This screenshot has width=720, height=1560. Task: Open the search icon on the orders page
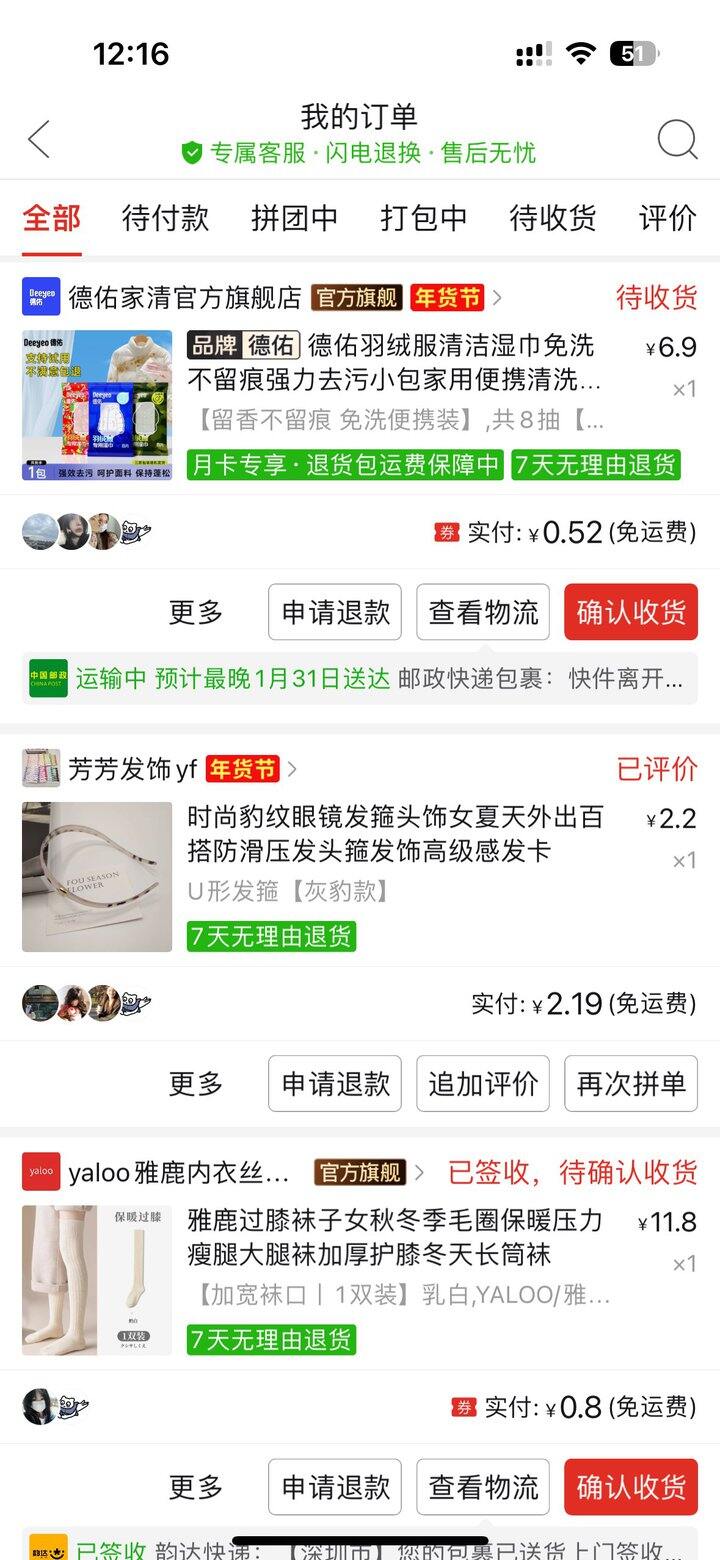(678, 140)
